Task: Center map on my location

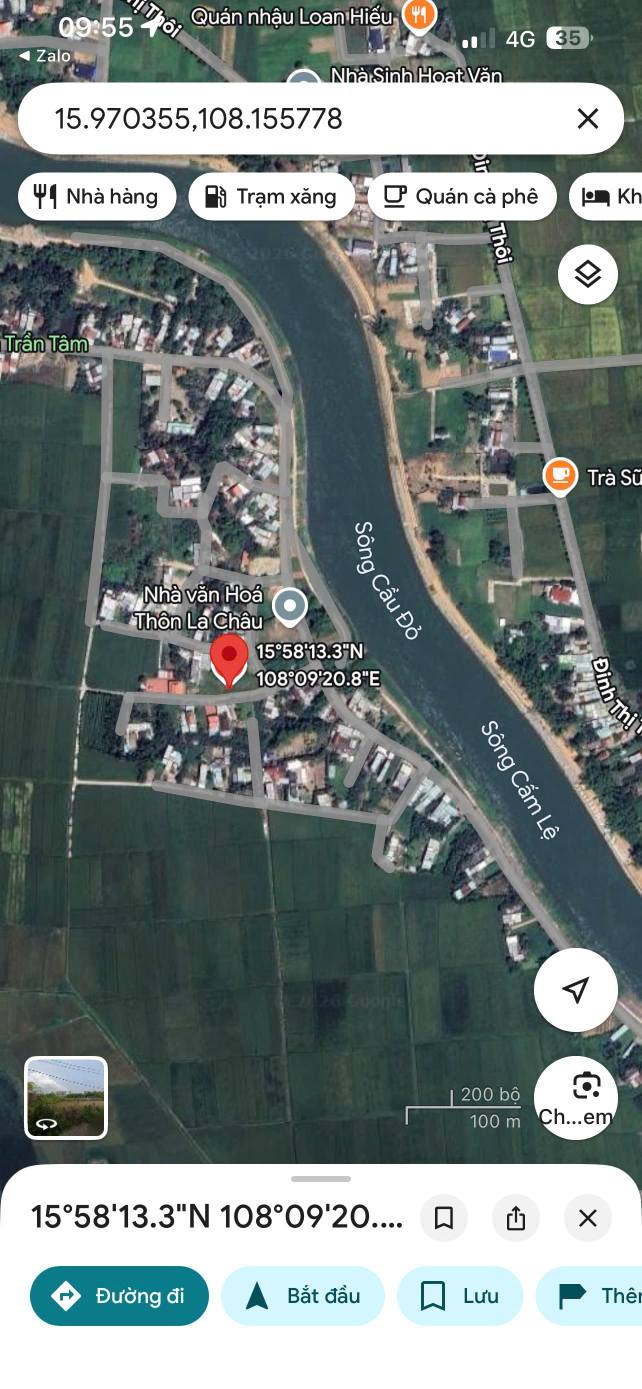Action: [x=575, y=990]
